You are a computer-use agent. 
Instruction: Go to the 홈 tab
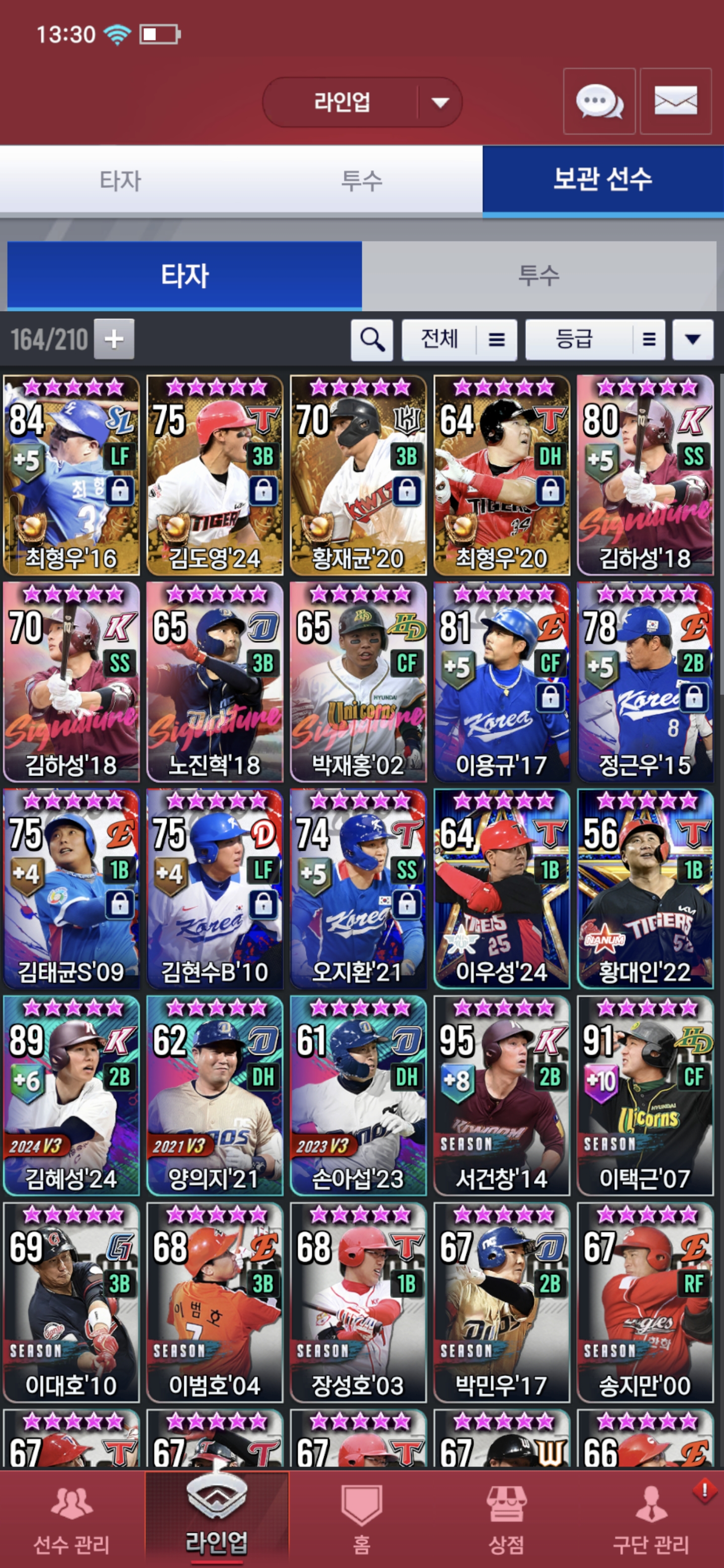361,1520
